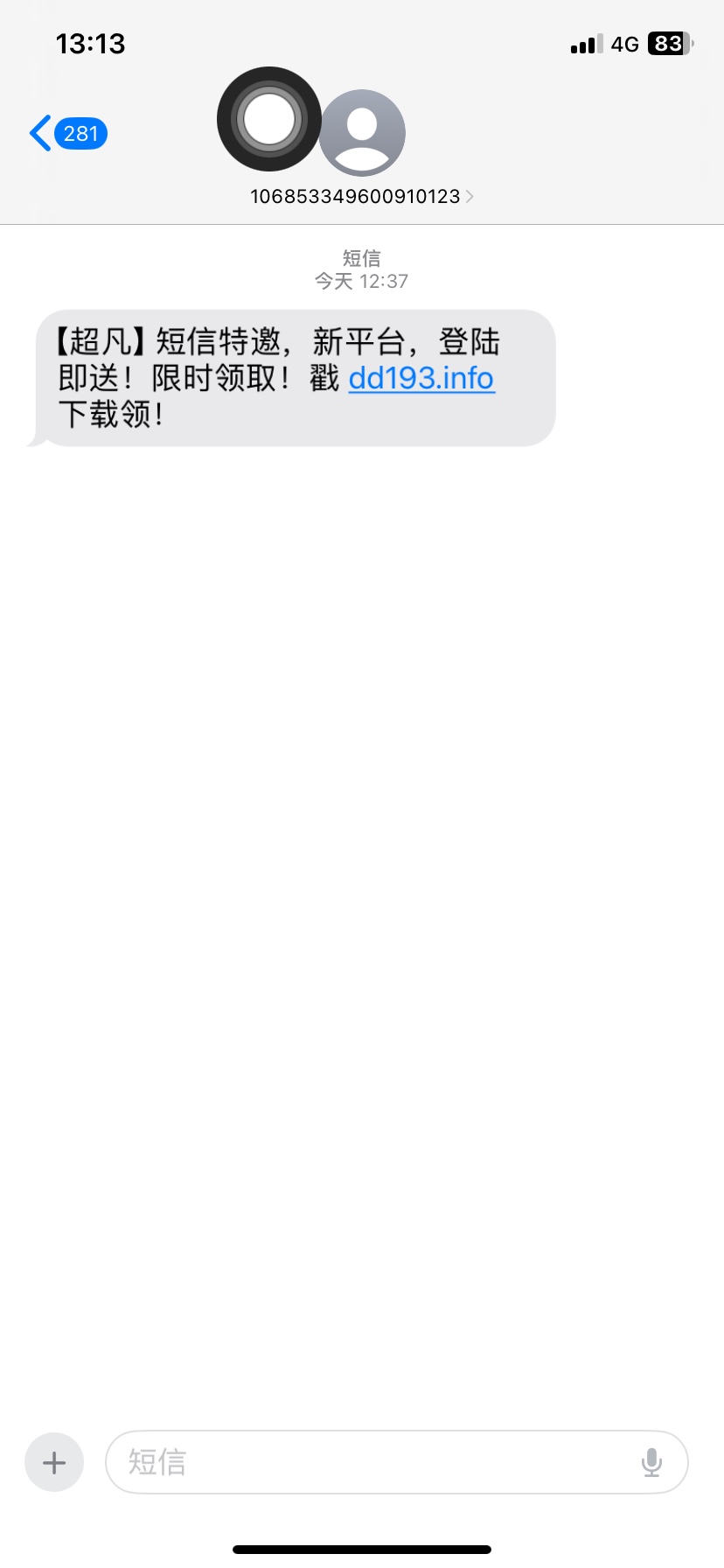Start voice dictation with the microphone
Image resolution: width=724 pixels, height=1568 pixels.
(x=651, y=1462)
